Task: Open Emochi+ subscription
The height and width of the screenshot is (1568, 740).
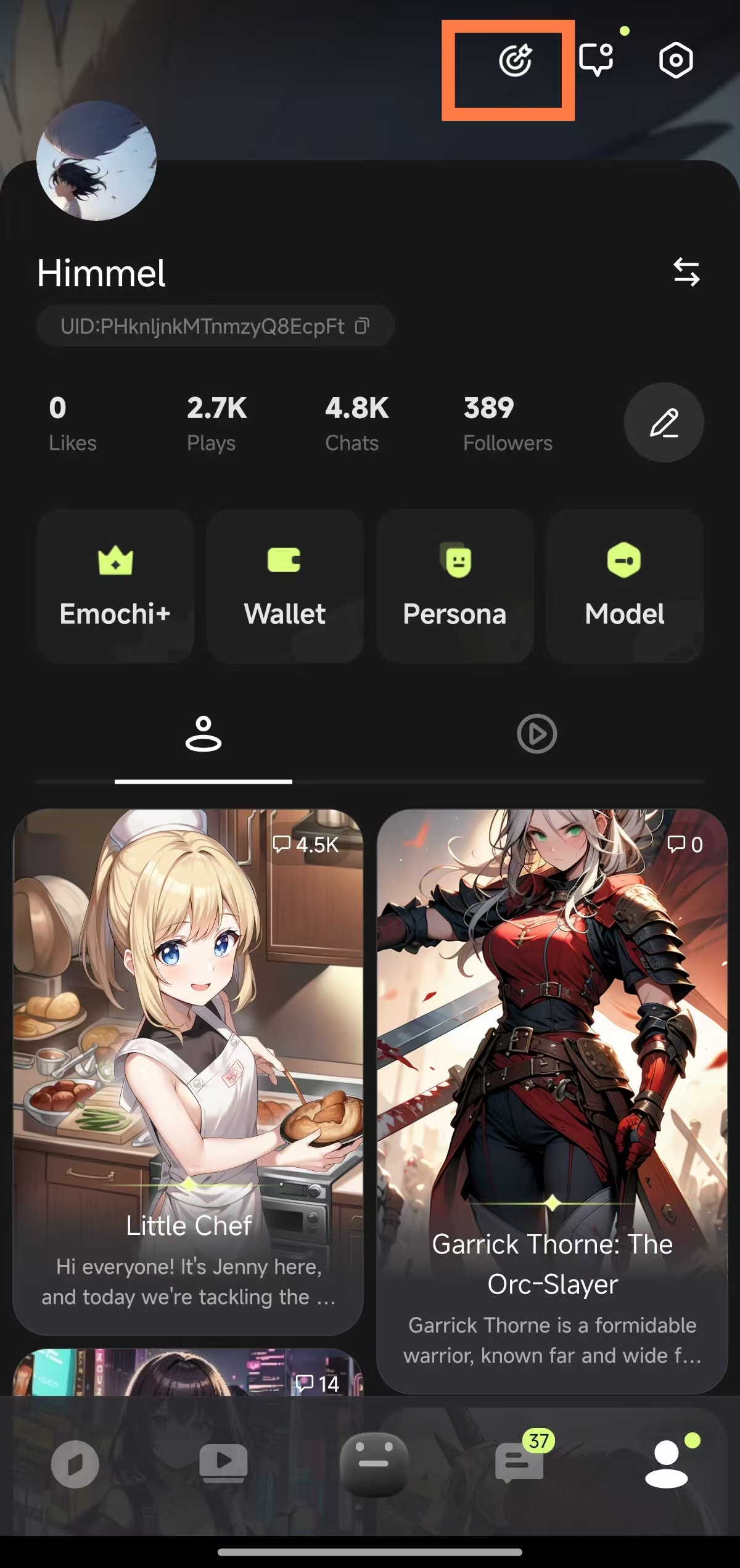Action: (115, 586)
